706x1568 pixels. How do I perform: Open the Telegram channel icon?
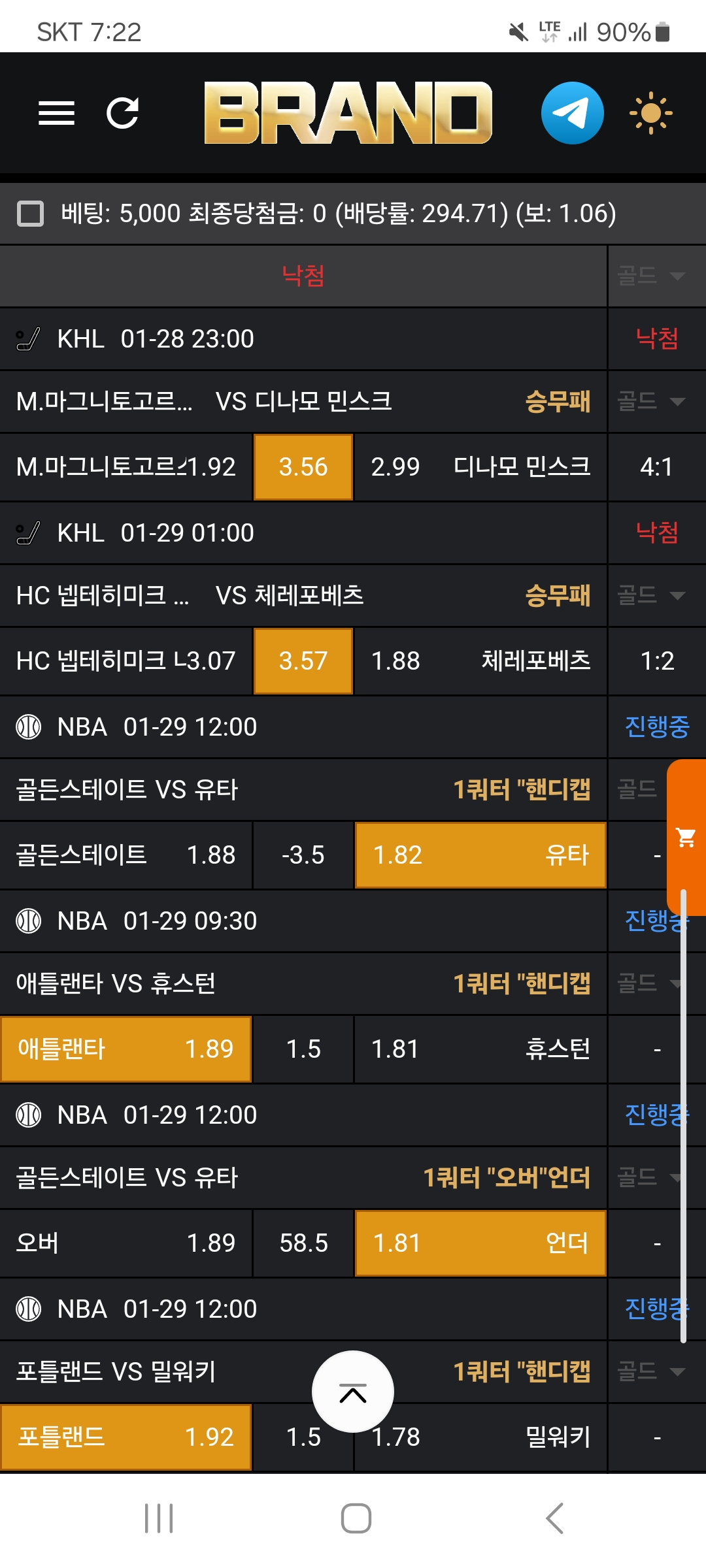tap(572, 113)
